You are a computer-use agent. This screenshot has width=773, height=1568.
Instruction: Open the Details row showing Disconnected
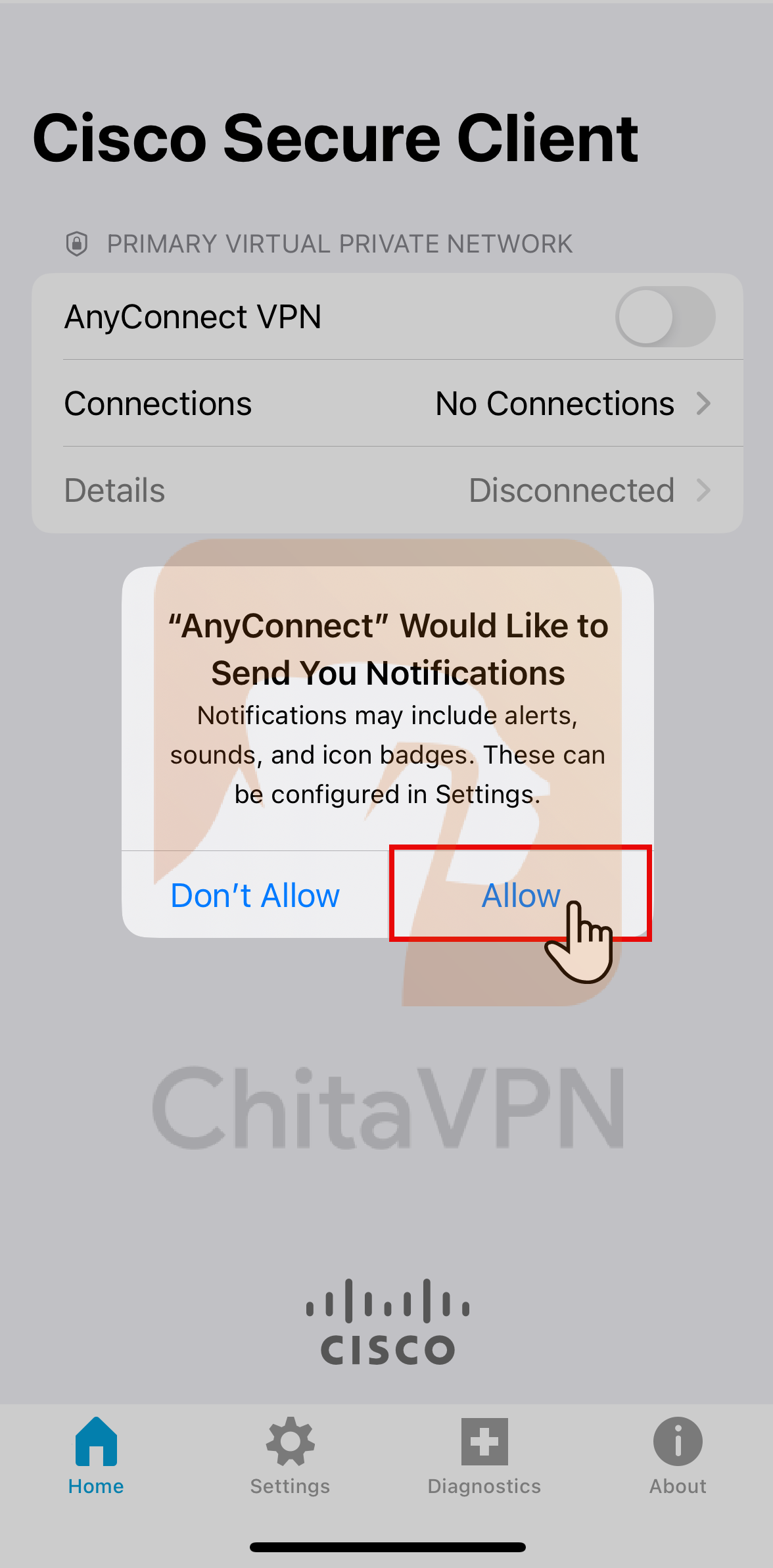click(x=388, y=490)
